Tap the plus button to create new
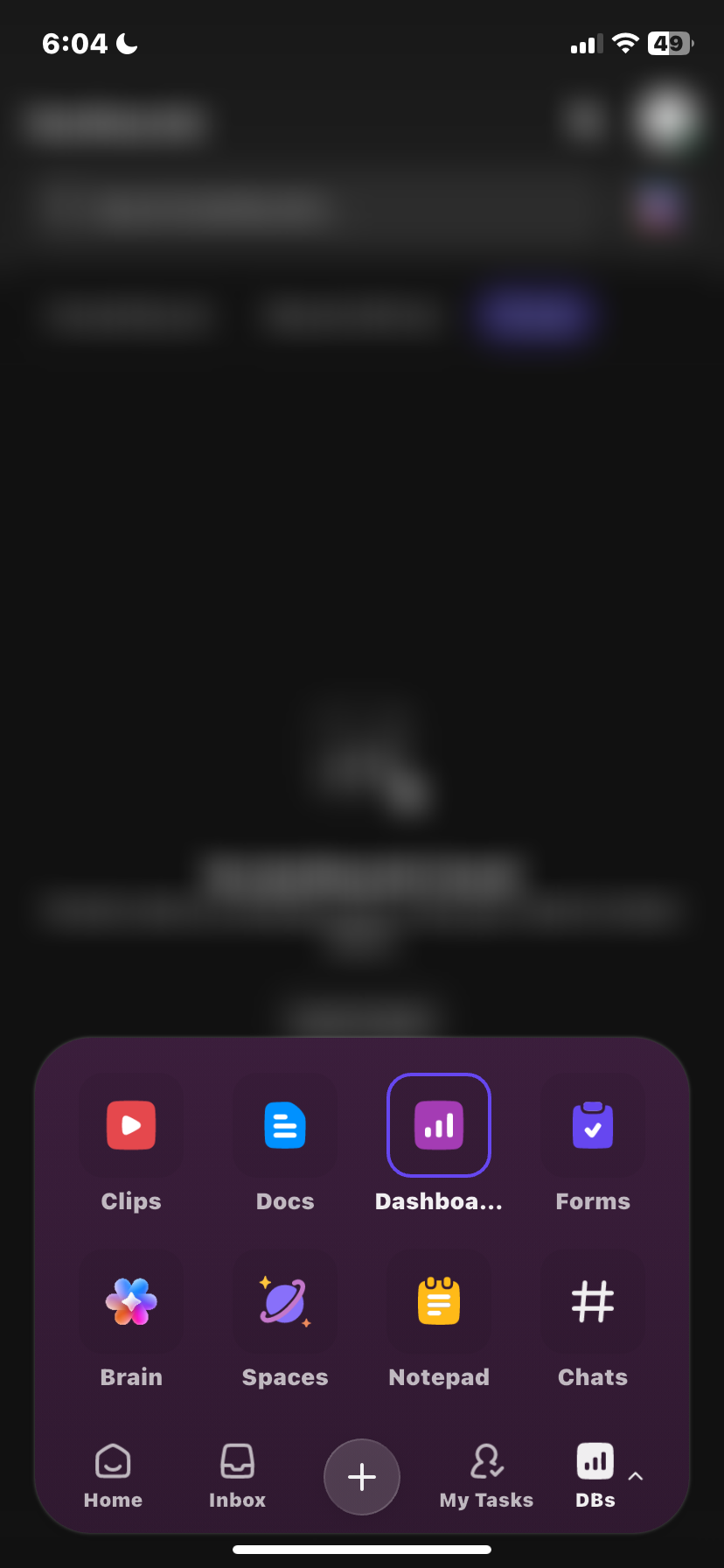The height and width of the screenshot is (1568, 724). tap(362, 1476)
